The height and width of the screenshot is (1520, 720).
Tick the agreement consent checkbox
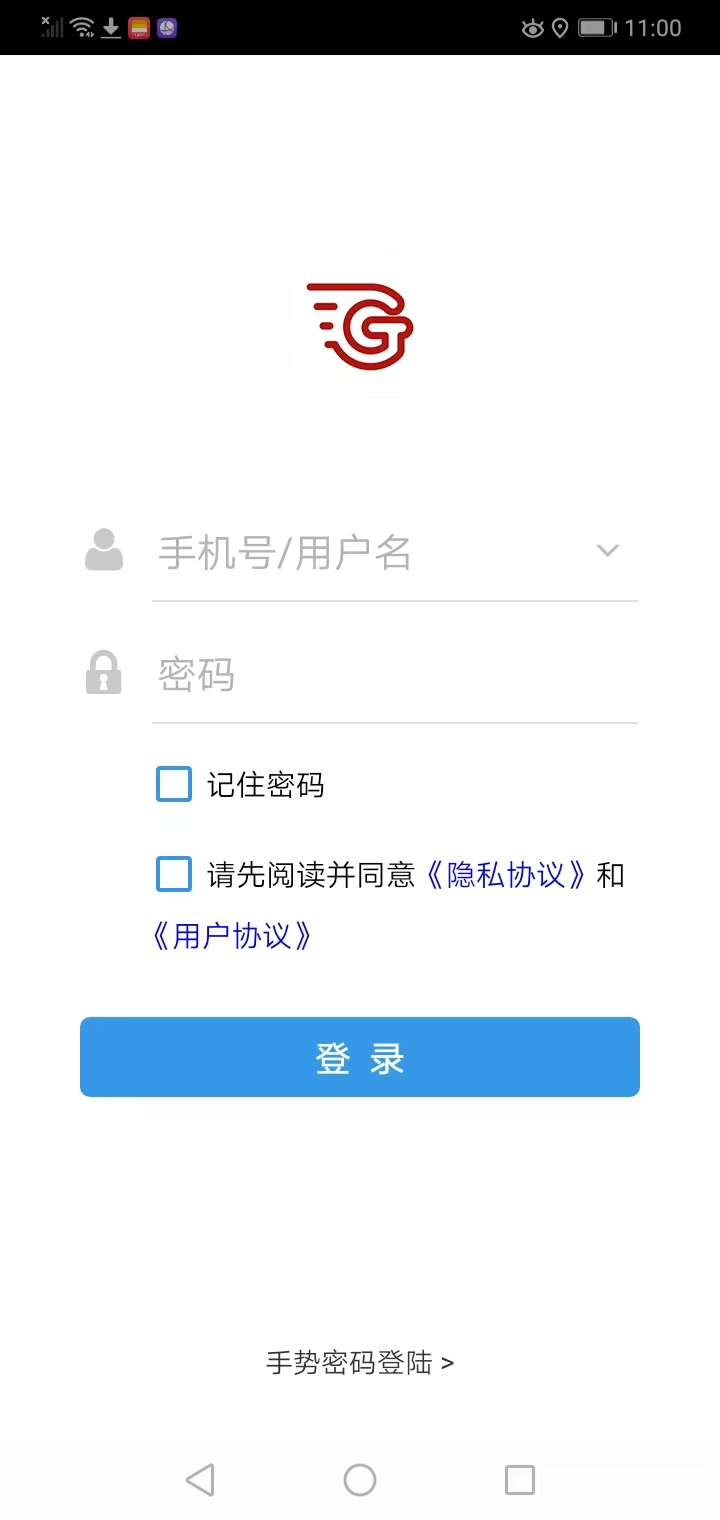click(x=174, y=875)
